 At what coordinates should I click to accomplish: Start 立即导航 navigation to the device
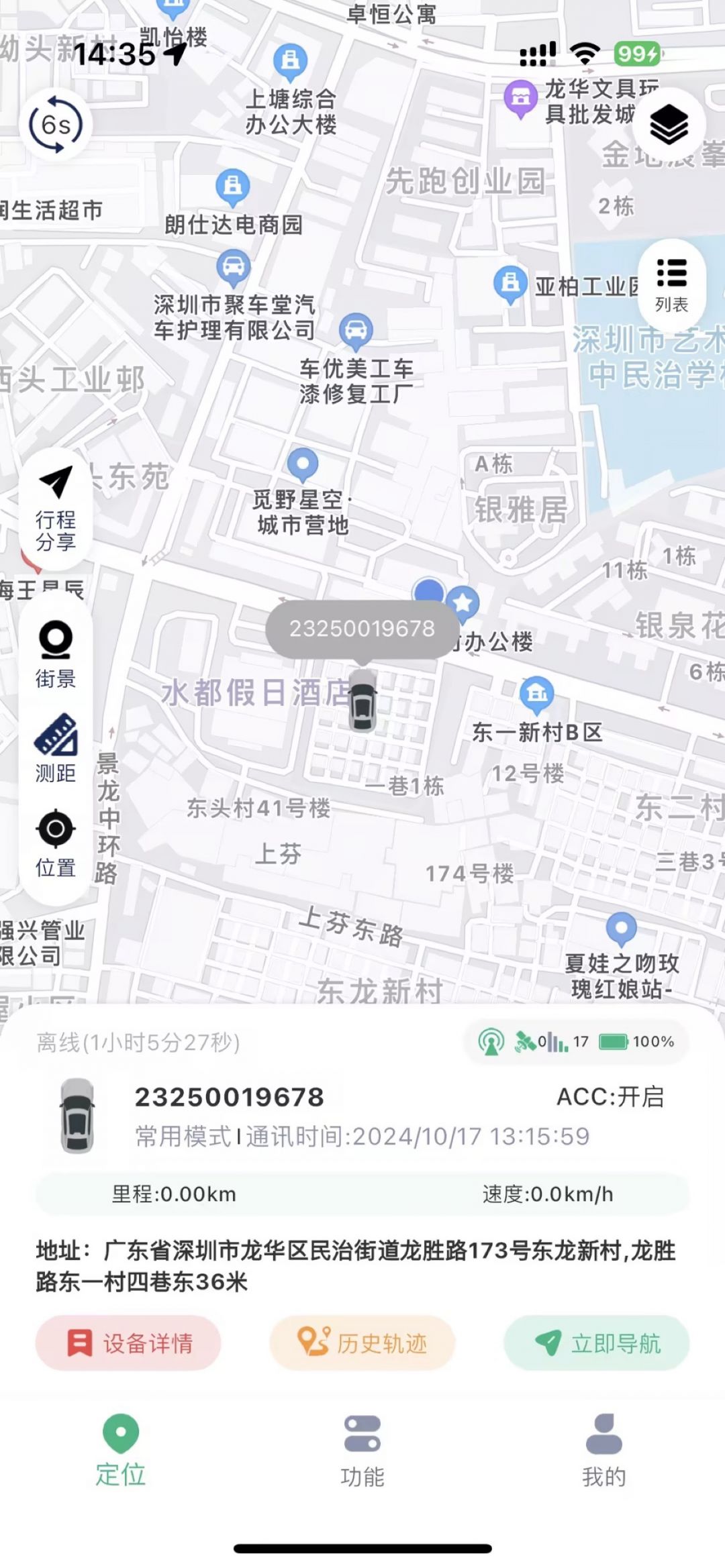[597, 1343]
